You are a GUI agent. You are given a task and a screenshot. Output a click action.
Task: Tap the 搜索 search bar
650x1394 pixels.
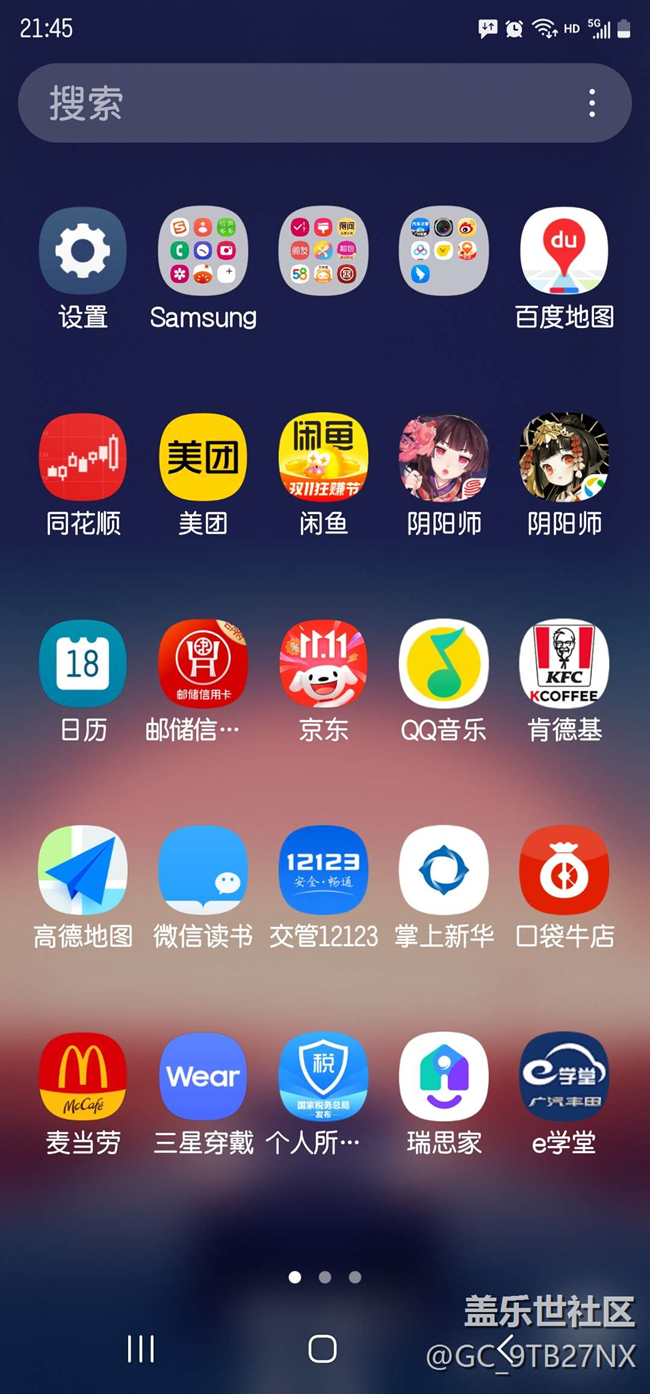pyautogui.click(x=300, y=103)
